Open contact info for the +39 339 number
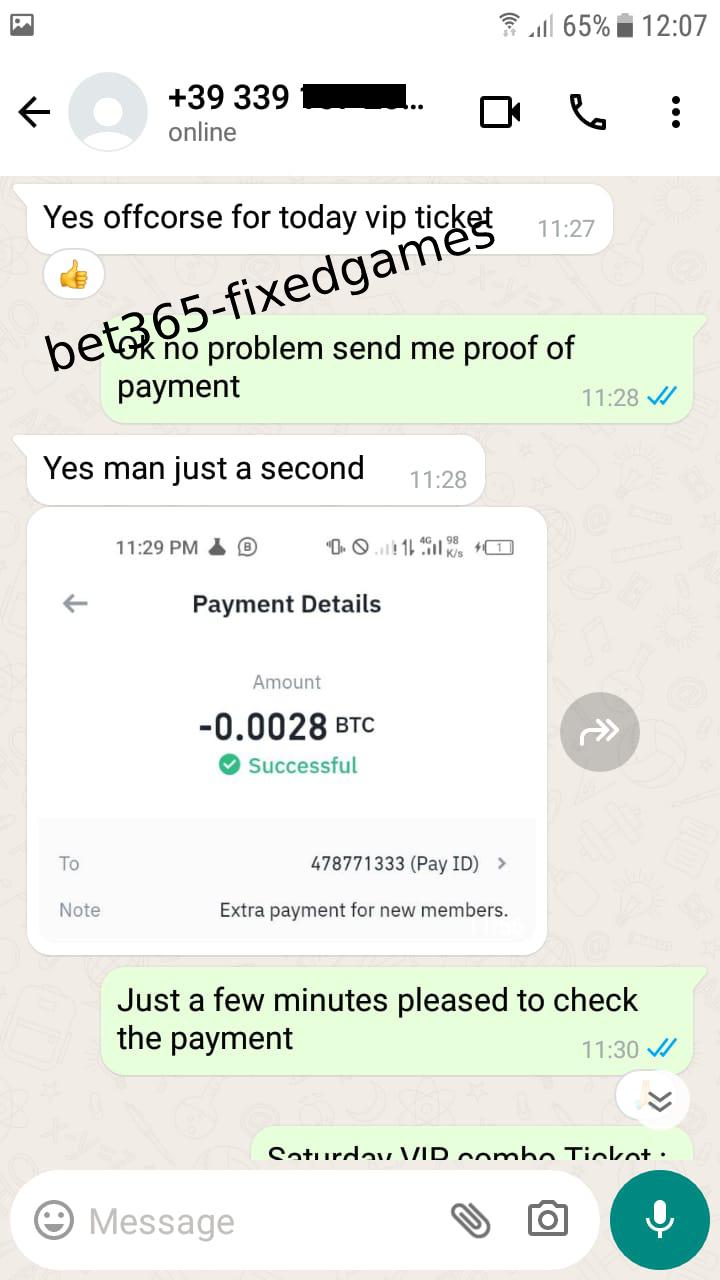The image size is (720, 1280). 295,112
